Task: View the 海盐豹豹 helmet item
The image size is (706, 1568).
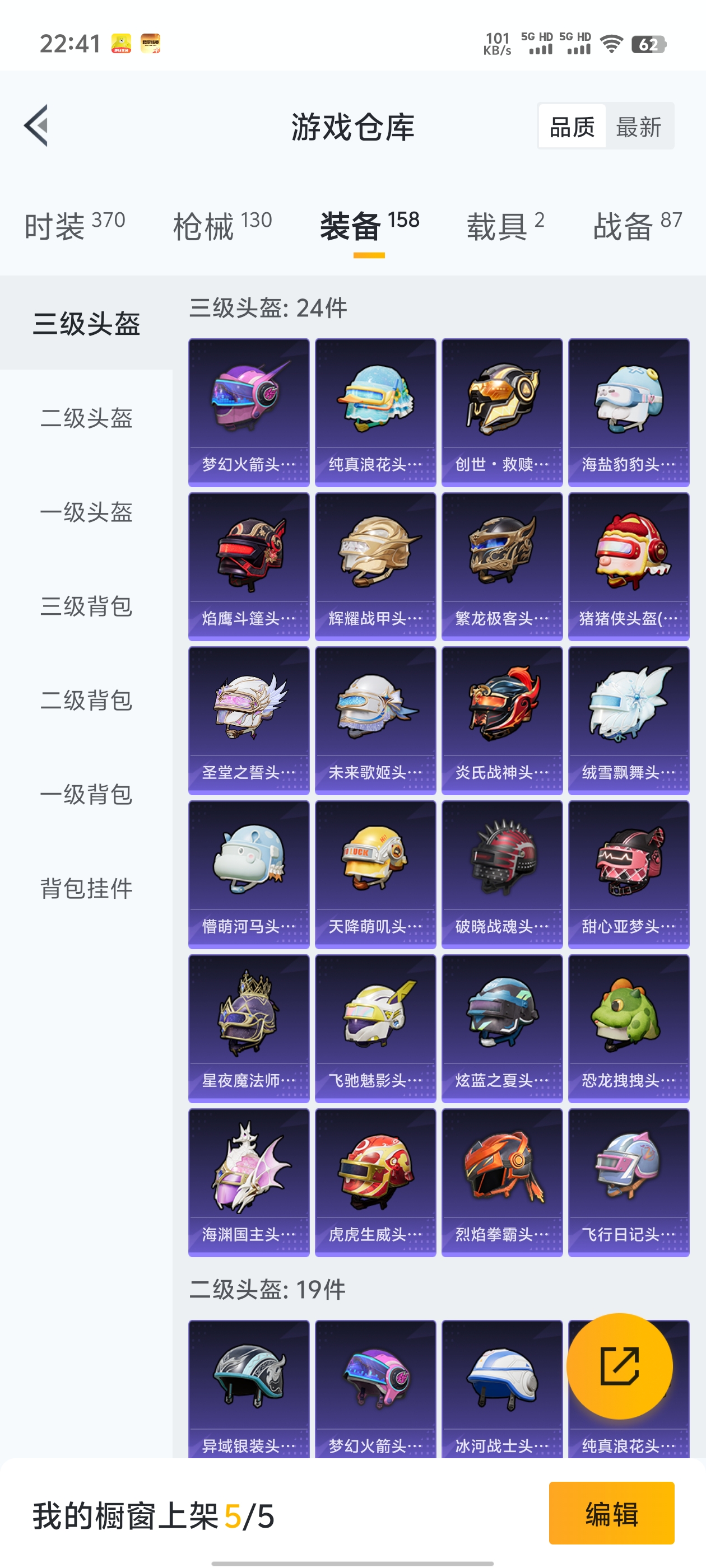Action: click(629, 412)
